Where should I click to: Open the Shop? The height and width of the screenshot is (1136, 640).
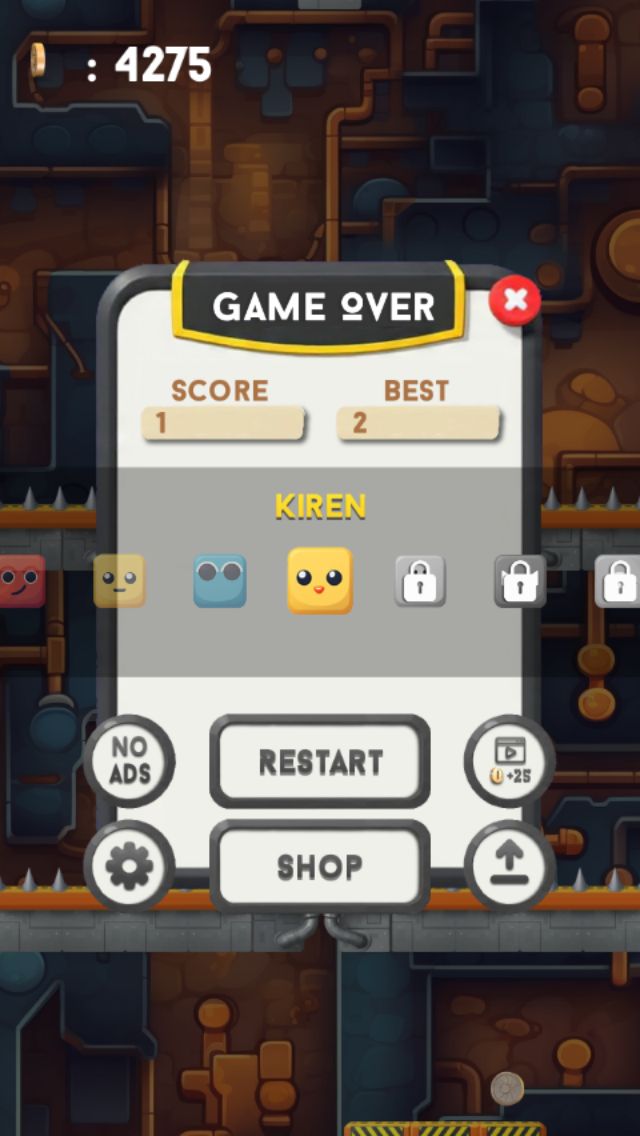[320, 866]
